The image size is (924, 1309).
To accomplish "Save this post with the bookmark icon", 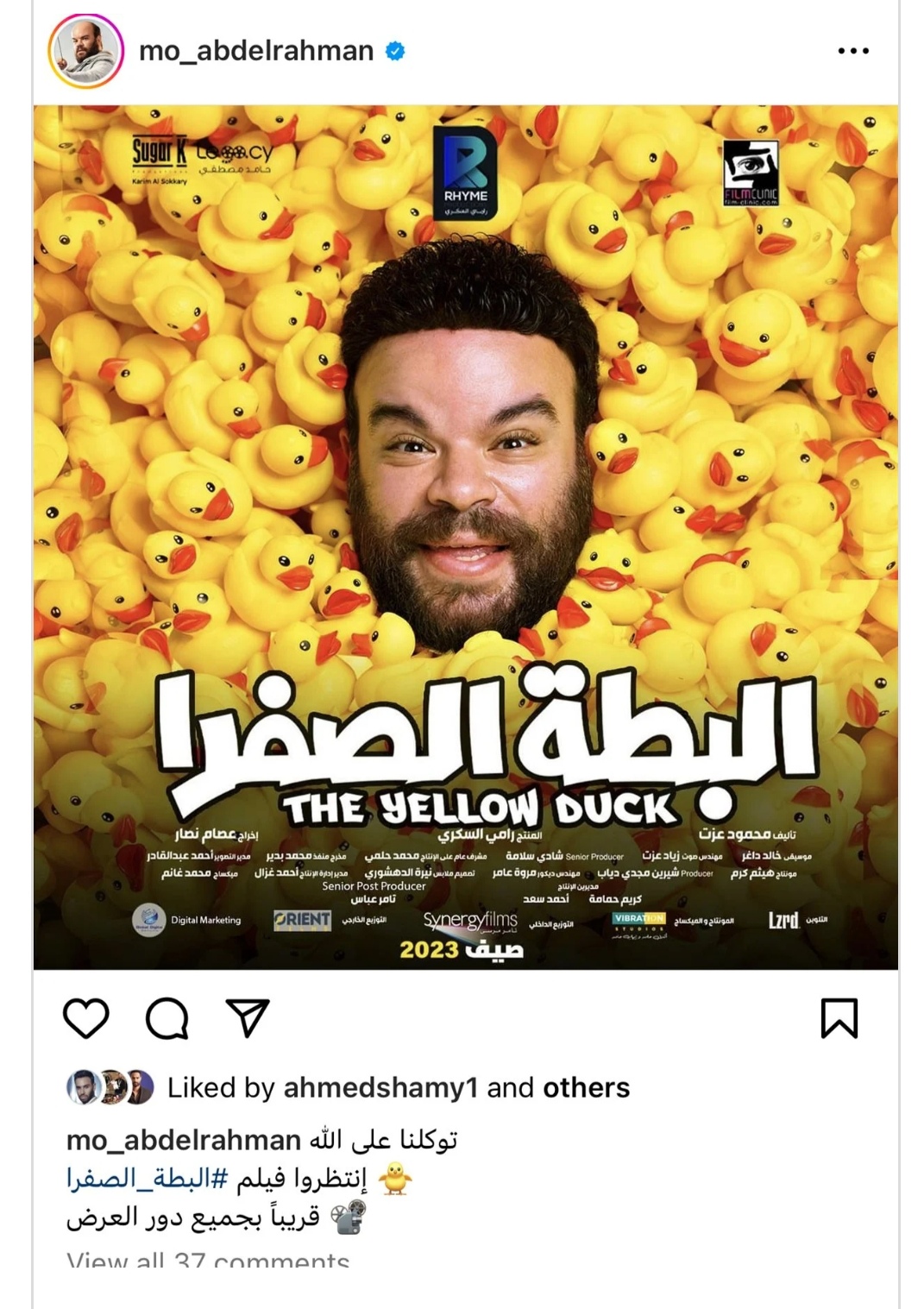I will coord(839,1018).
